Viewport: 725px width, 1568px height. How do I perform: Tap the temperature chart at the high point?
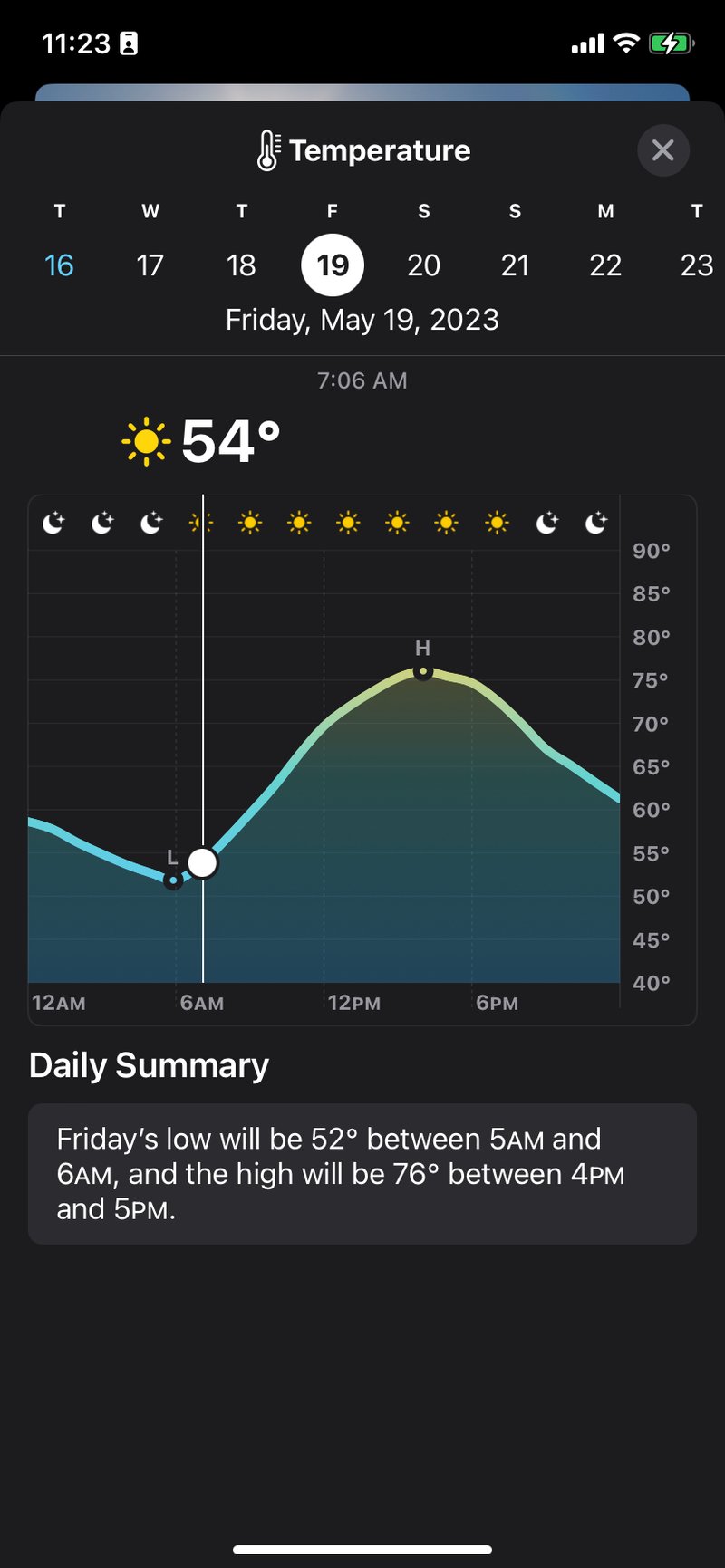tap(422, 672)
